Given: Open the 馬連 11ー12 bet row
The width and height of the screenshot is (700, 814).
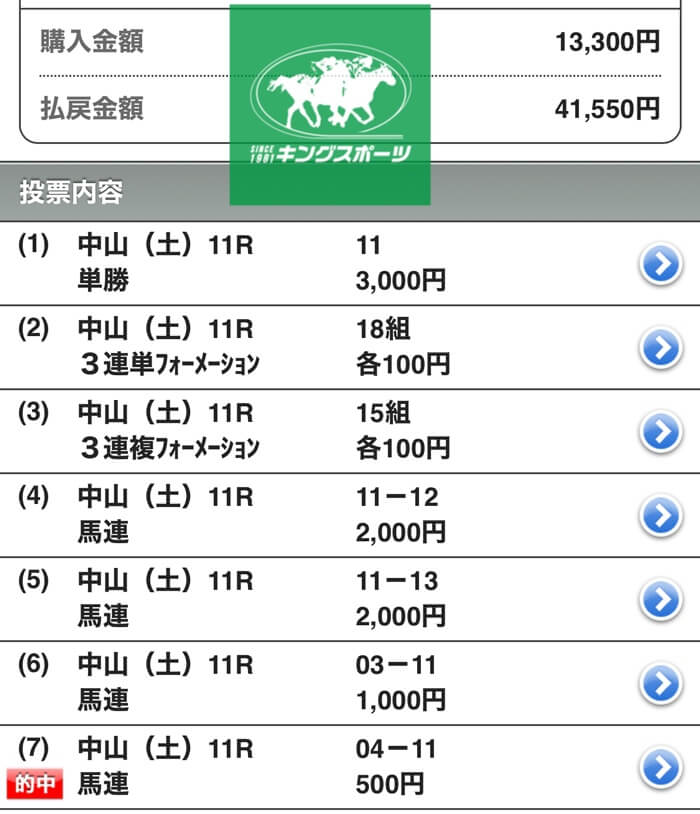Looking at the screenshot, I should click(x=659, y=515).
